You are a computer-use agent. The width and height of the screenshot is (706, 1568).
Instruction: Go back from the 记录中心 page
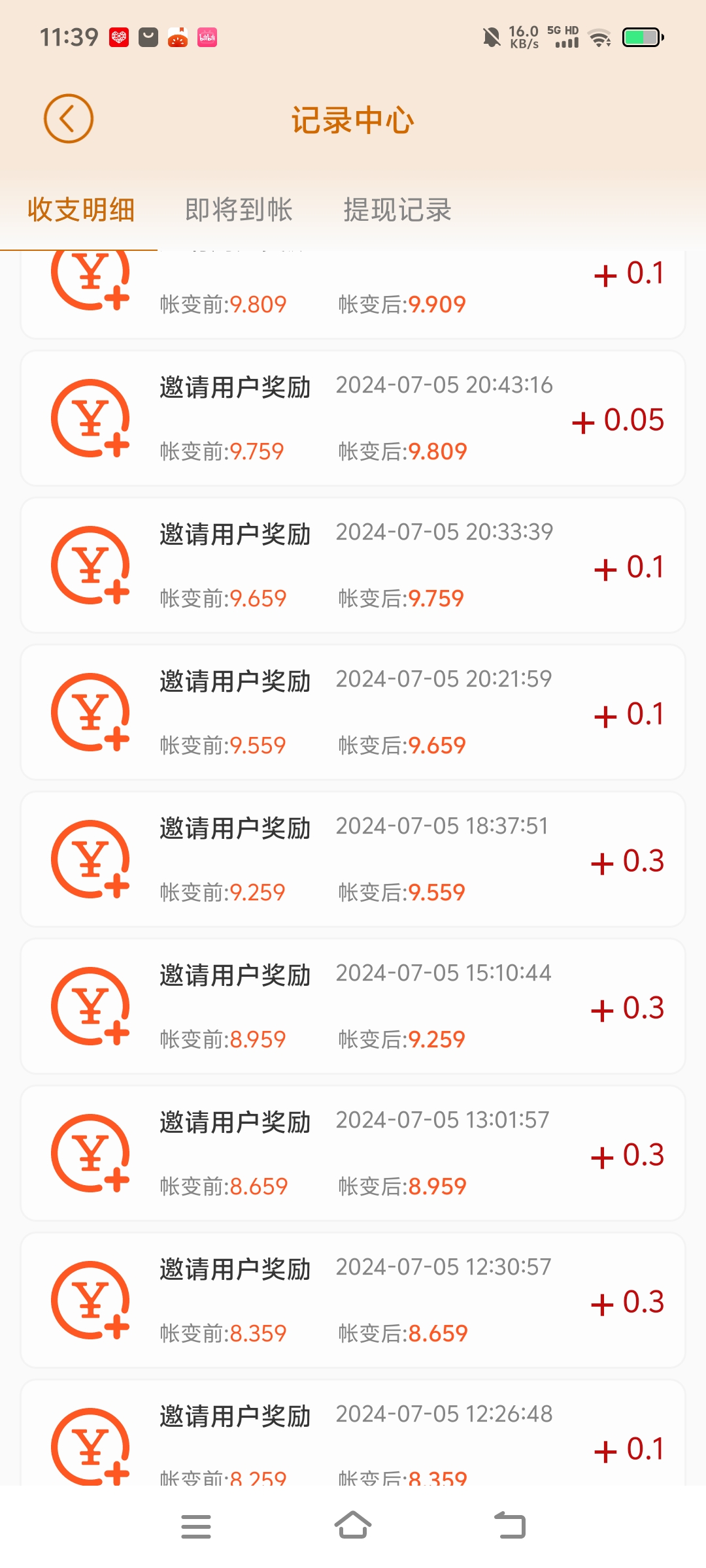(69, 119)
